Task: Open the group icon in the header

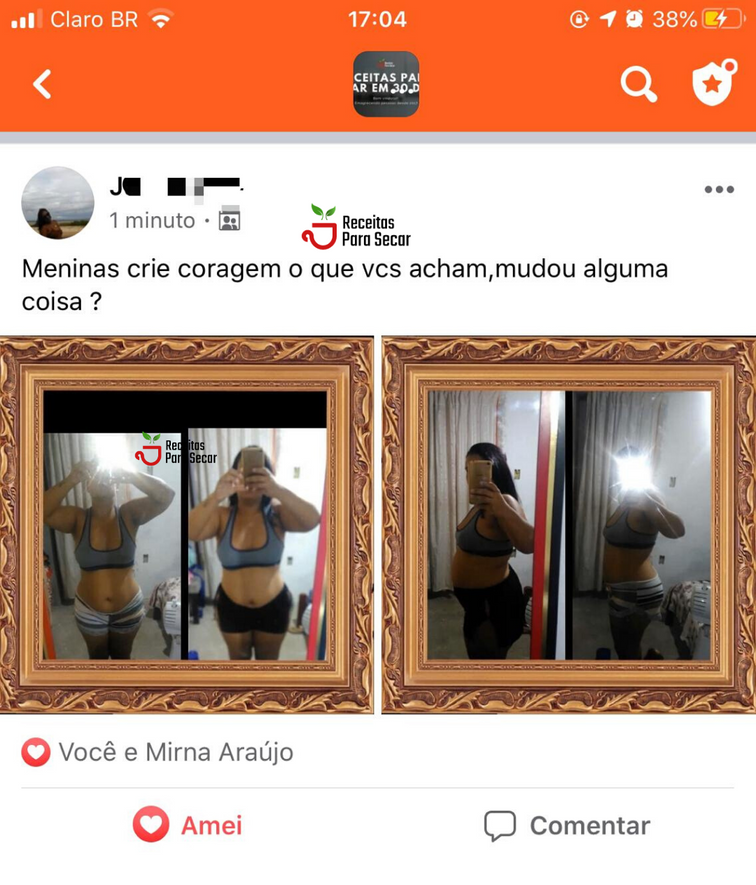Action: [x=386, y=84]
